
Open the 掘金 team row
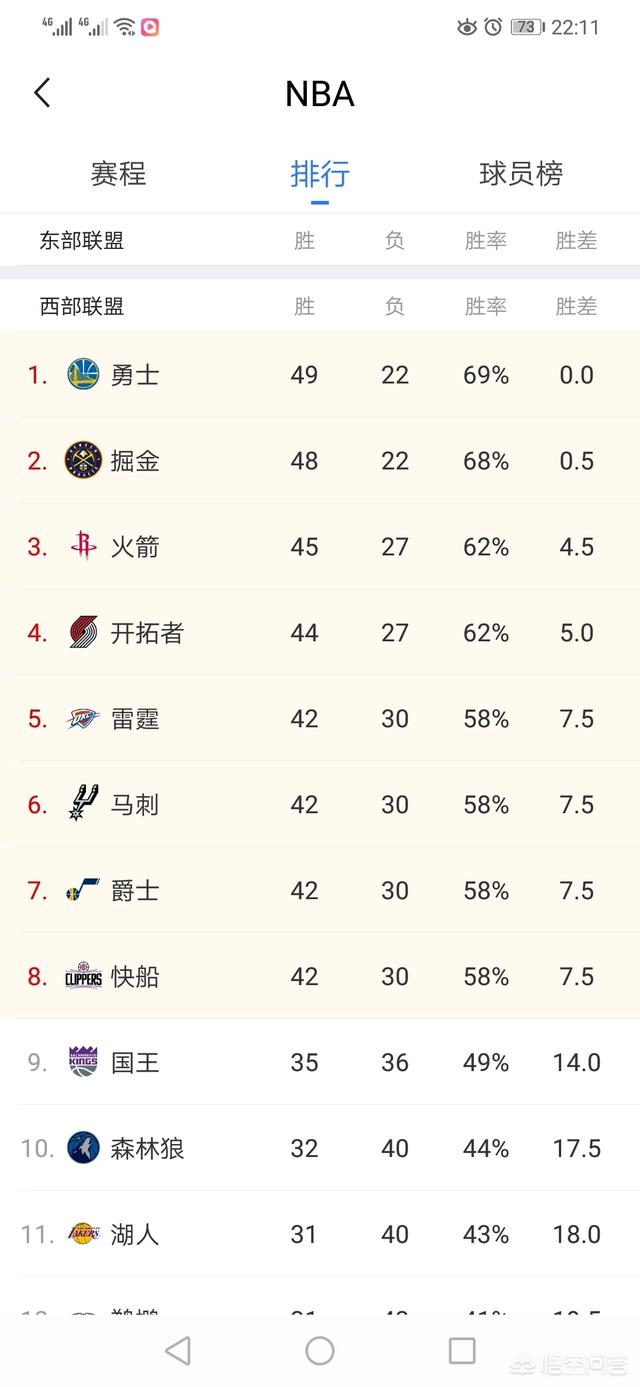click(x=320, y=461)
